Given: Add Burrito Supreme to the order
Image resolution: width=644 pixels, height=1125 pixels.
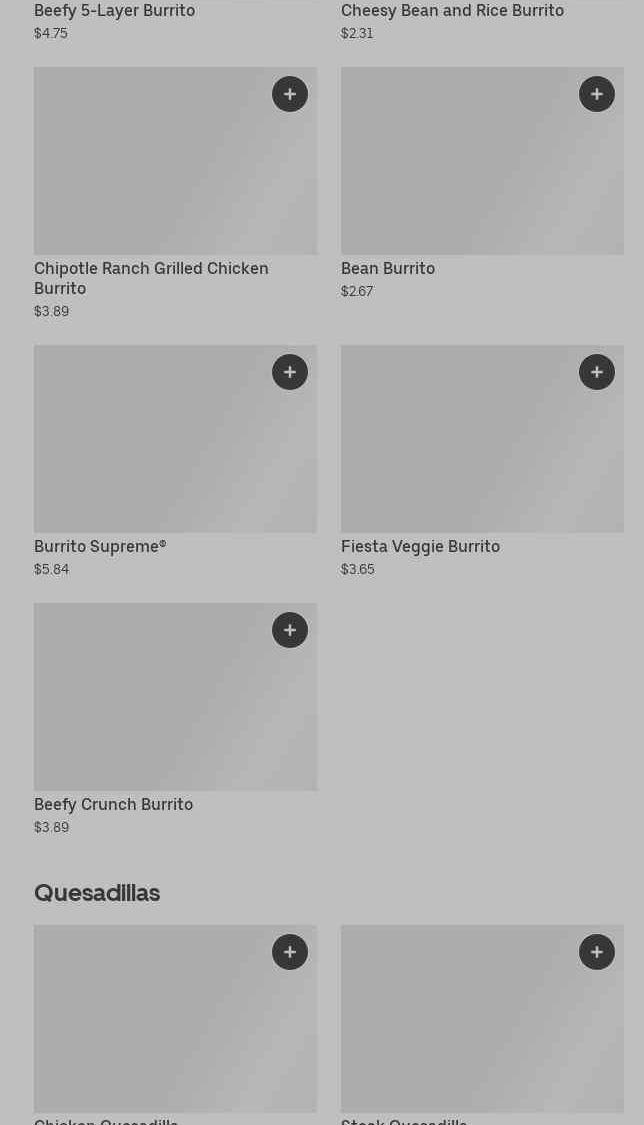Looking at the screenshot, I should pos(290,372).
